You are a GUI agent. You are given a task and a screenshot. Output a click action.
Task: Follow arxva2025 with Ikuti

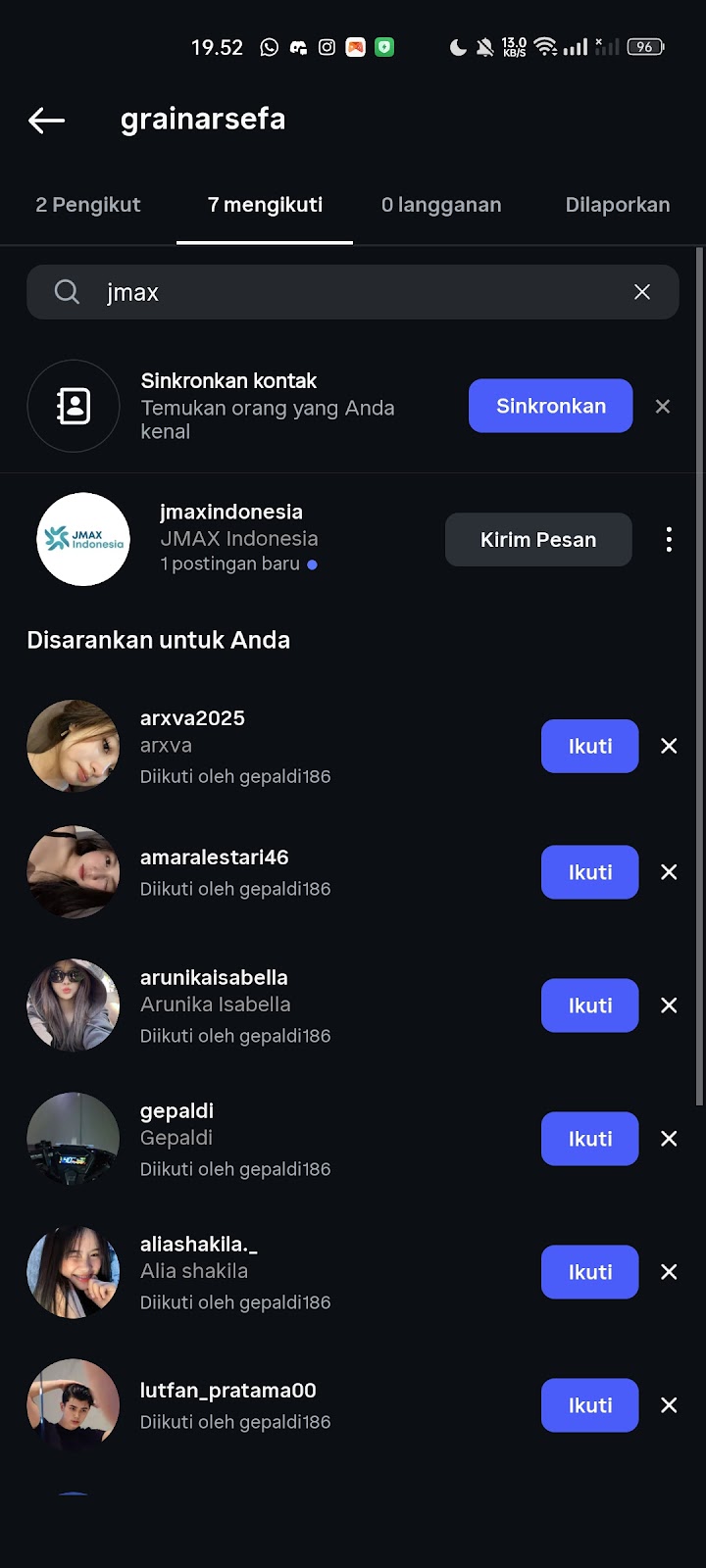589,747
